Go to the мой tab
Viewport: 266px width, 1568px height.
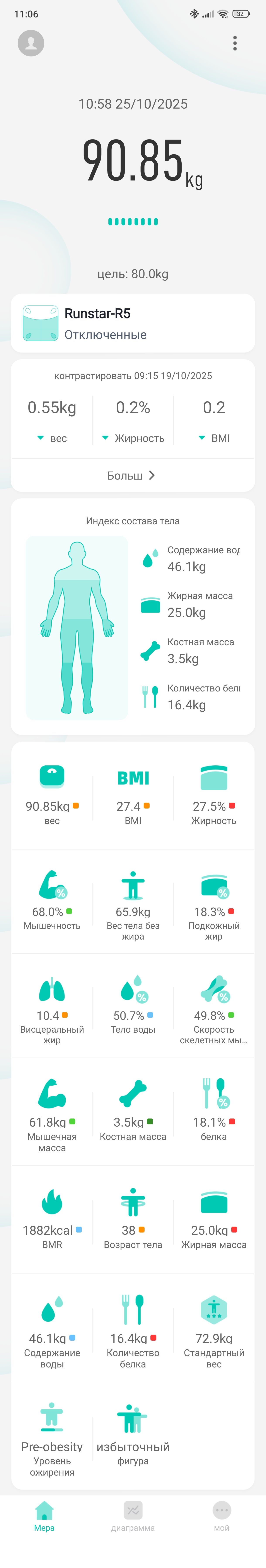point(222,1516)
